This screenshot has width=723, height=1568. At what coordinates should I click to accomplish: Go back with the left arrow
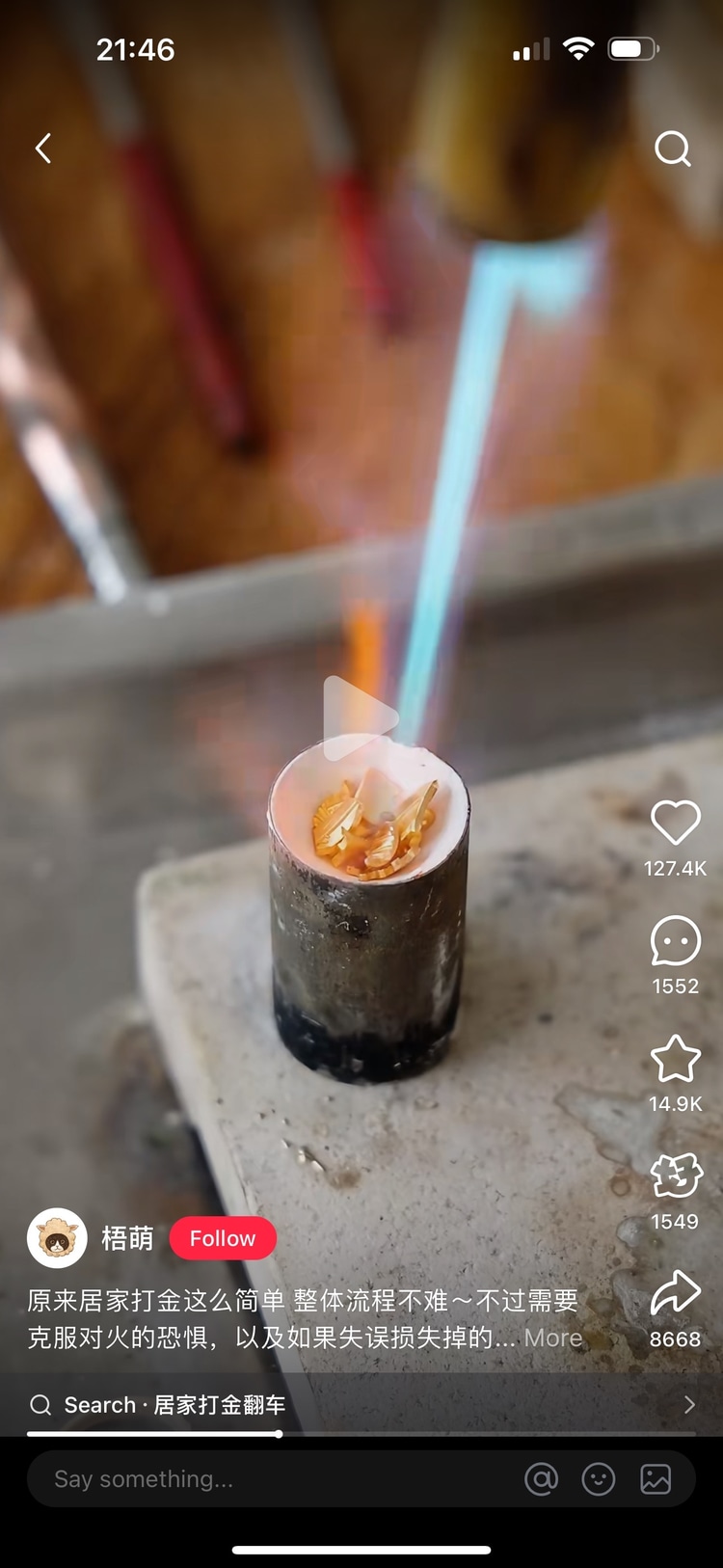[x=42, y=148]
